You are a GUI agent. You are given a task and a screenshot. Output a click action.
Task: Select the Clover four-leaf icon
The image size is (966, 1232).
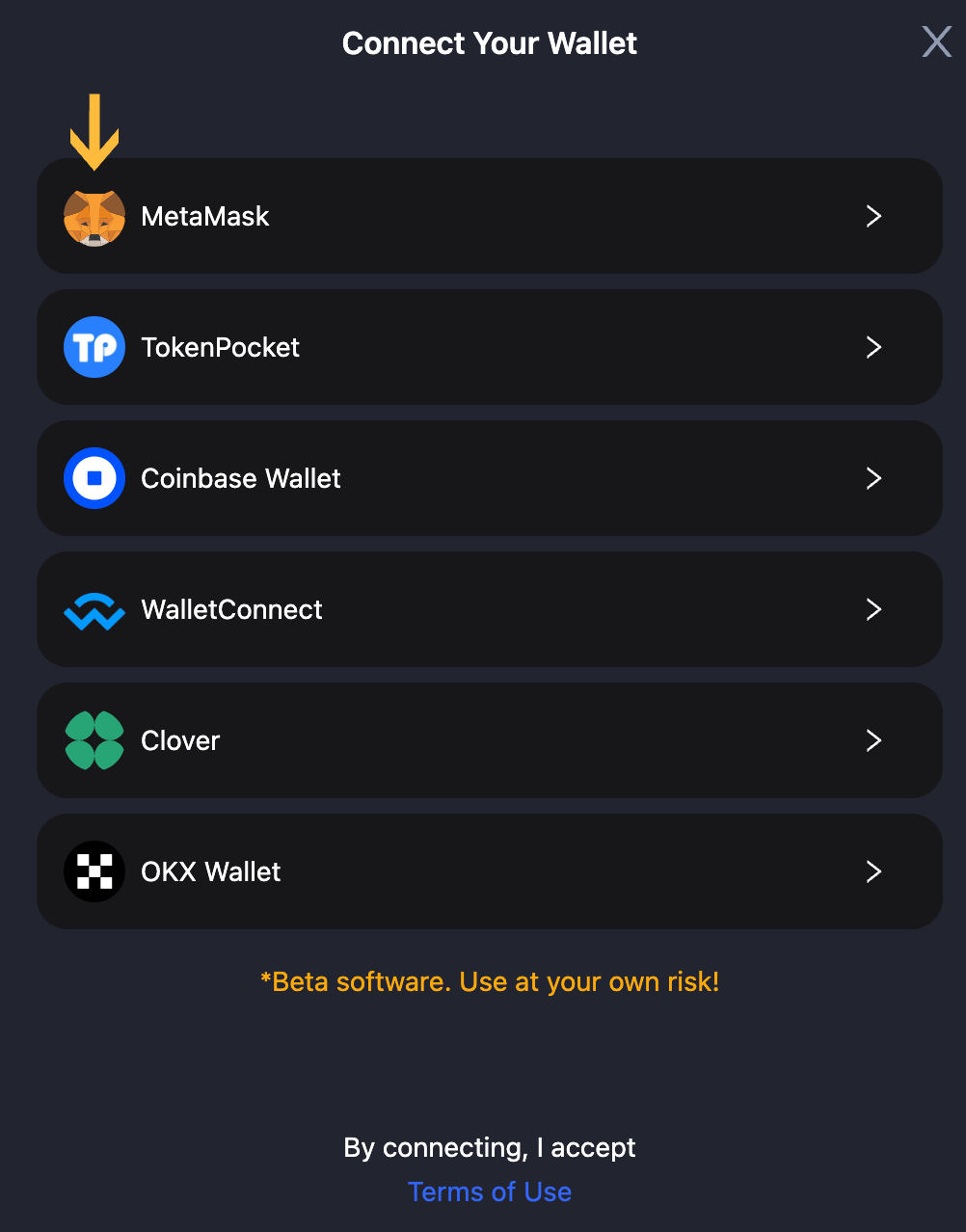94,740
